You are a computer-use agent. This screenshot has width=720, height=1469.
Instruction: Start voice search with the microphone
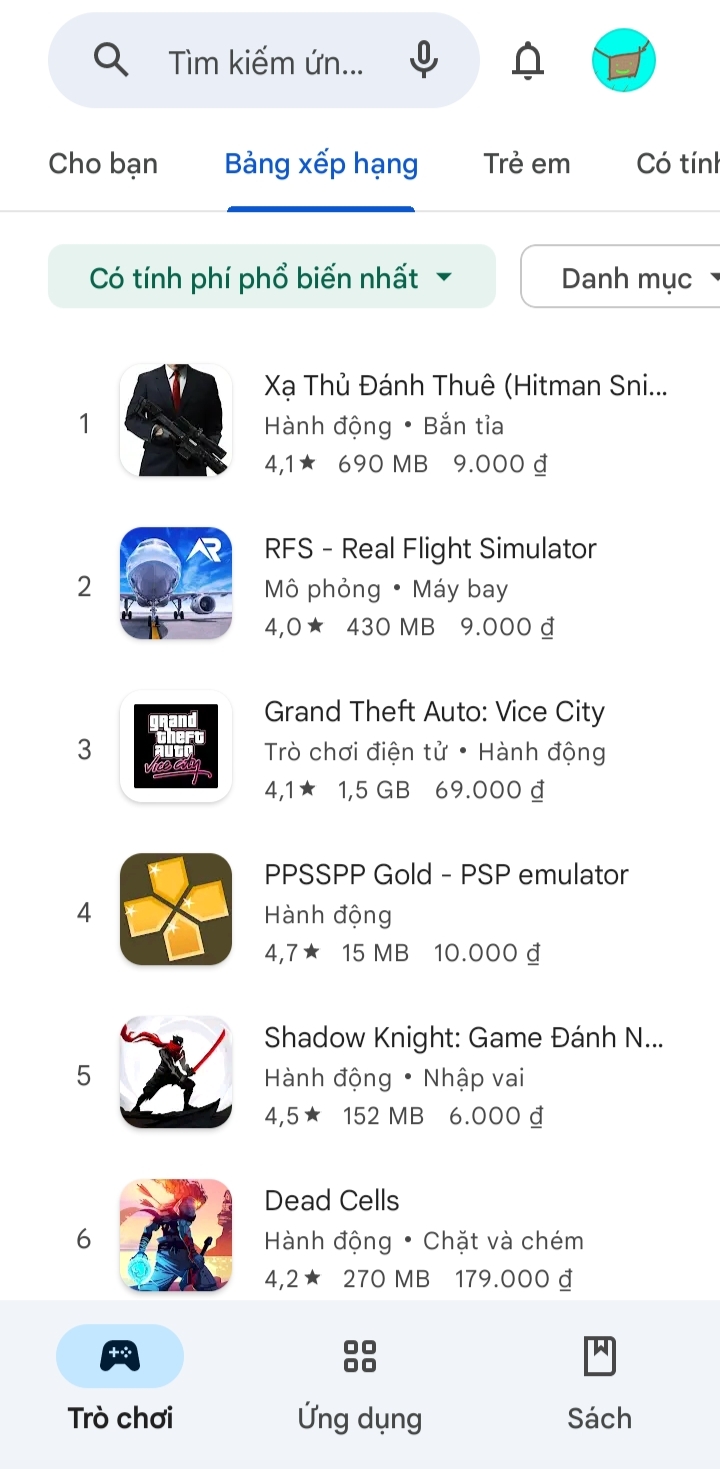(424, 61)
